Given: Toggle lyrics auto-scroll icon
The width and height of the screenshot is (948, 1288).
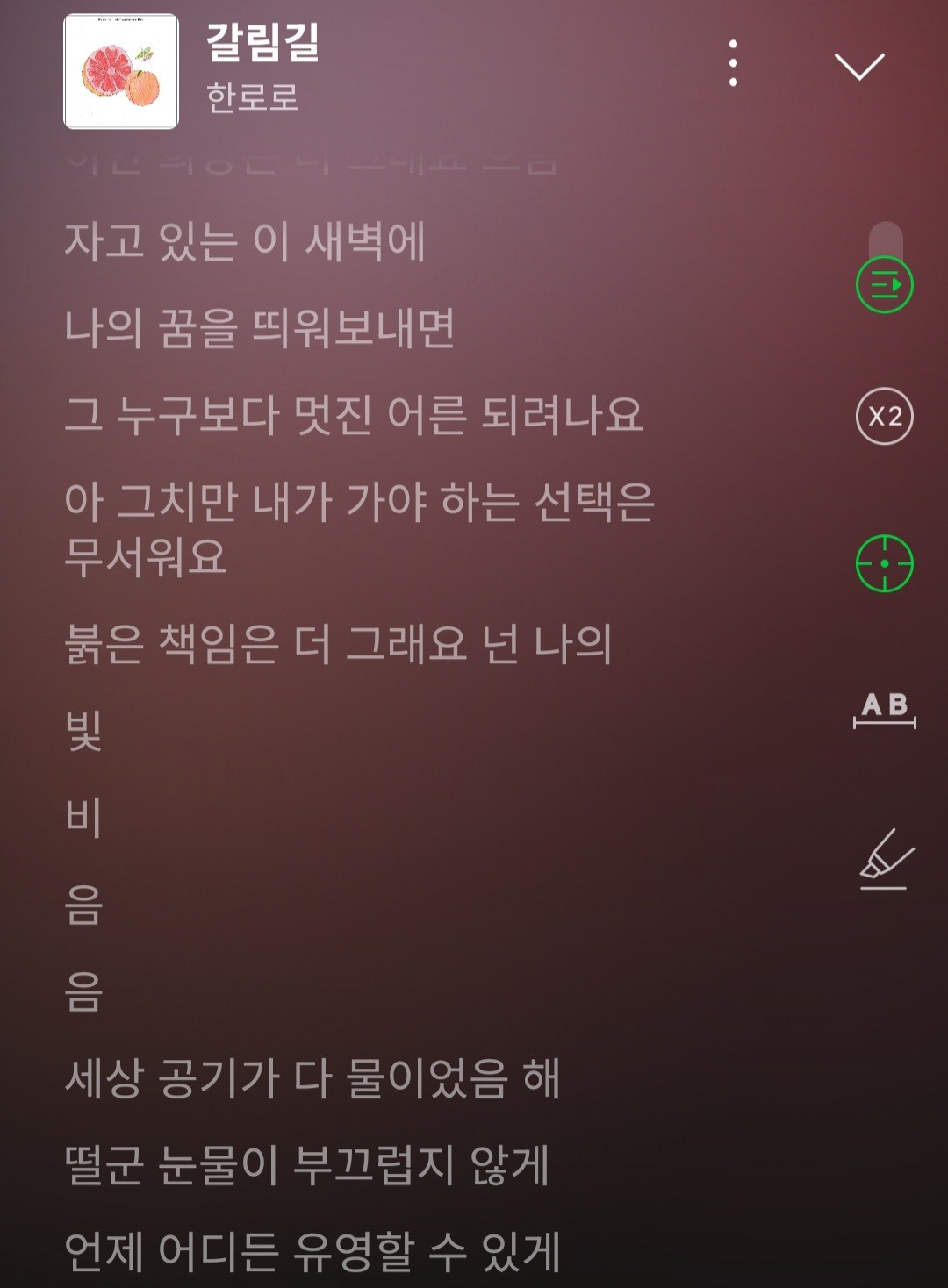Looking at the screenshot, I should [x=885, y=284].
